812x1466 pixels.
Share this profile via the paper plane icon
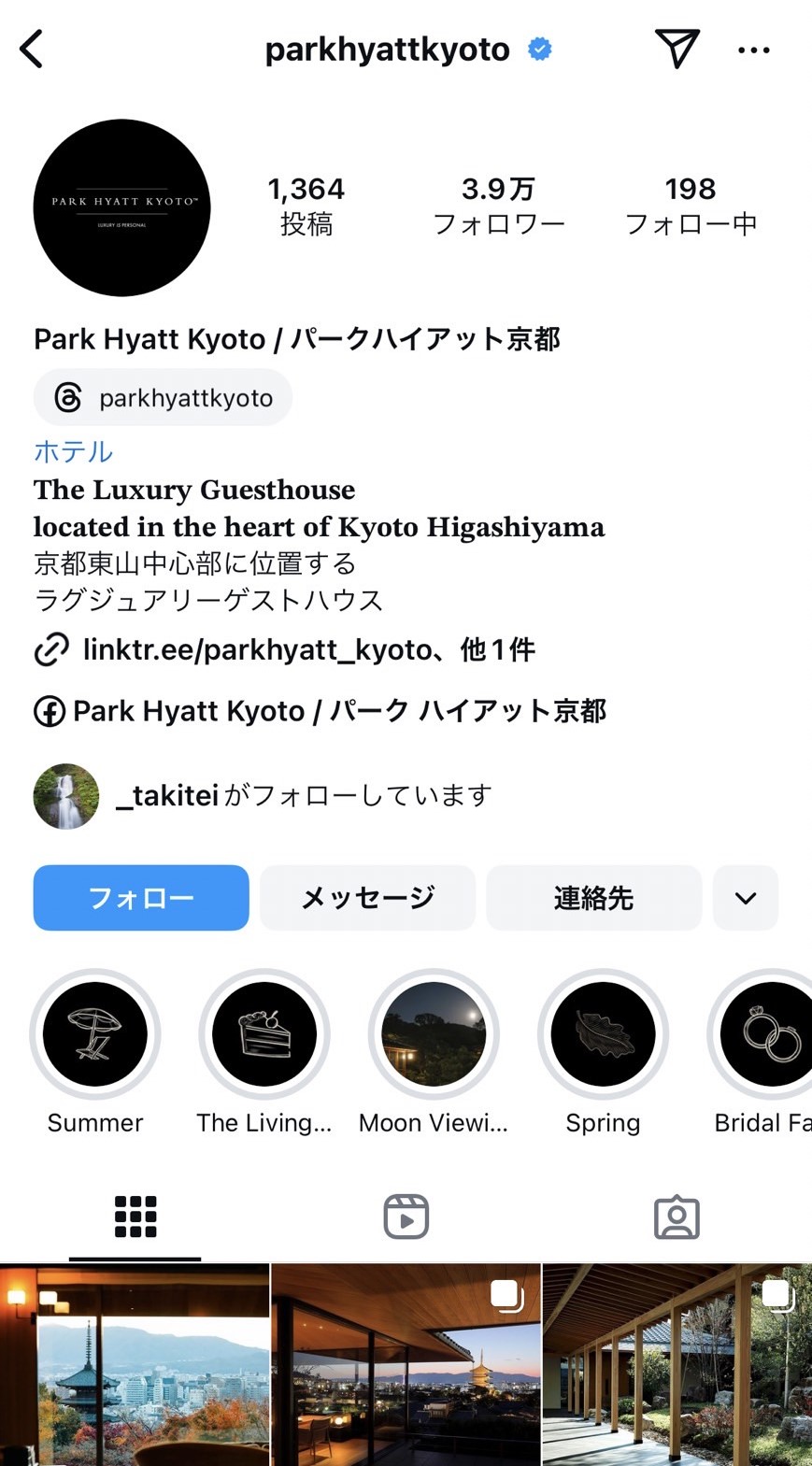(677, 49)
